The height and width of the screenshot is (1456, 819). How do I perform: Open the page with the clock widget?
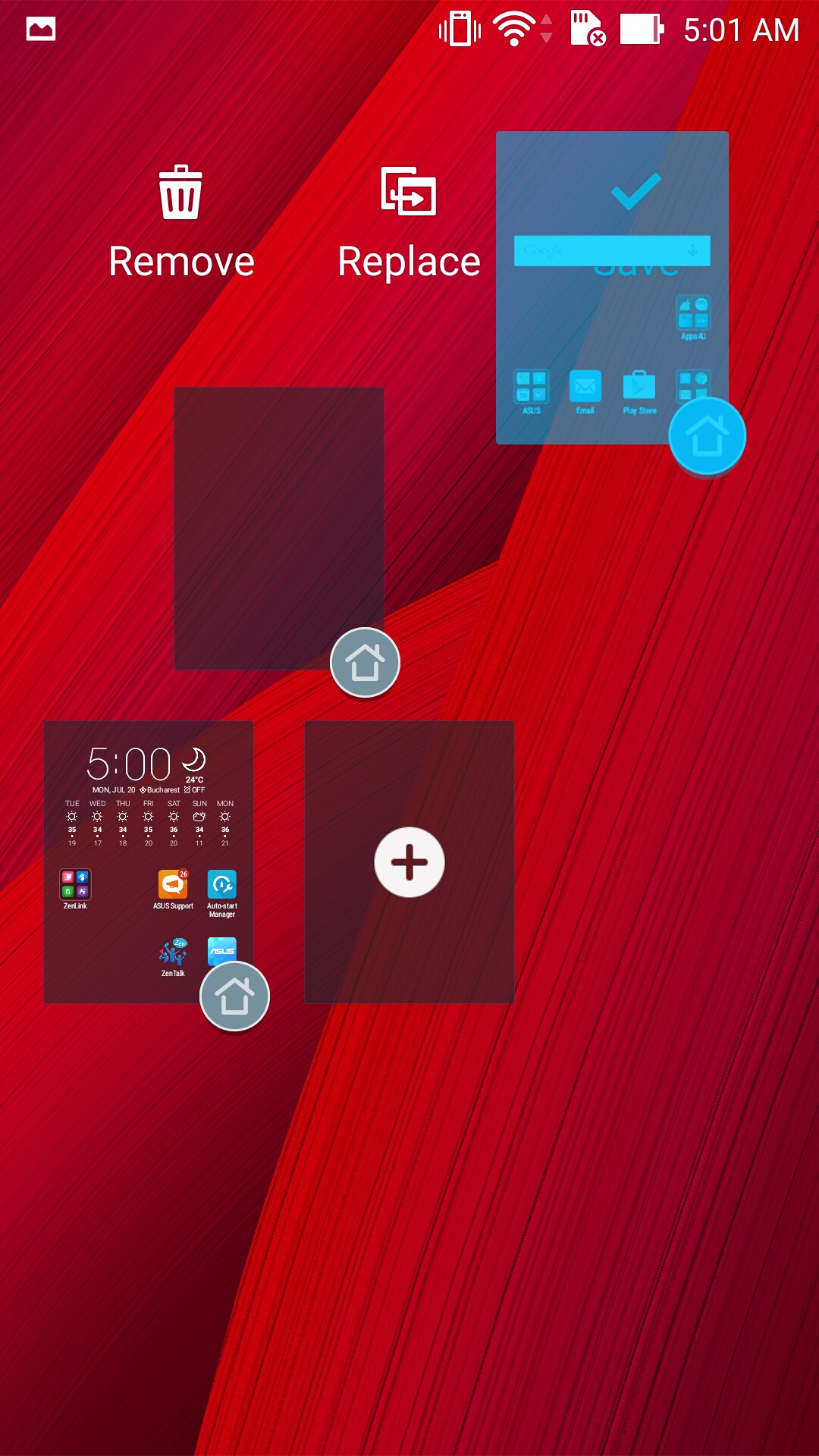click(148, 862)
